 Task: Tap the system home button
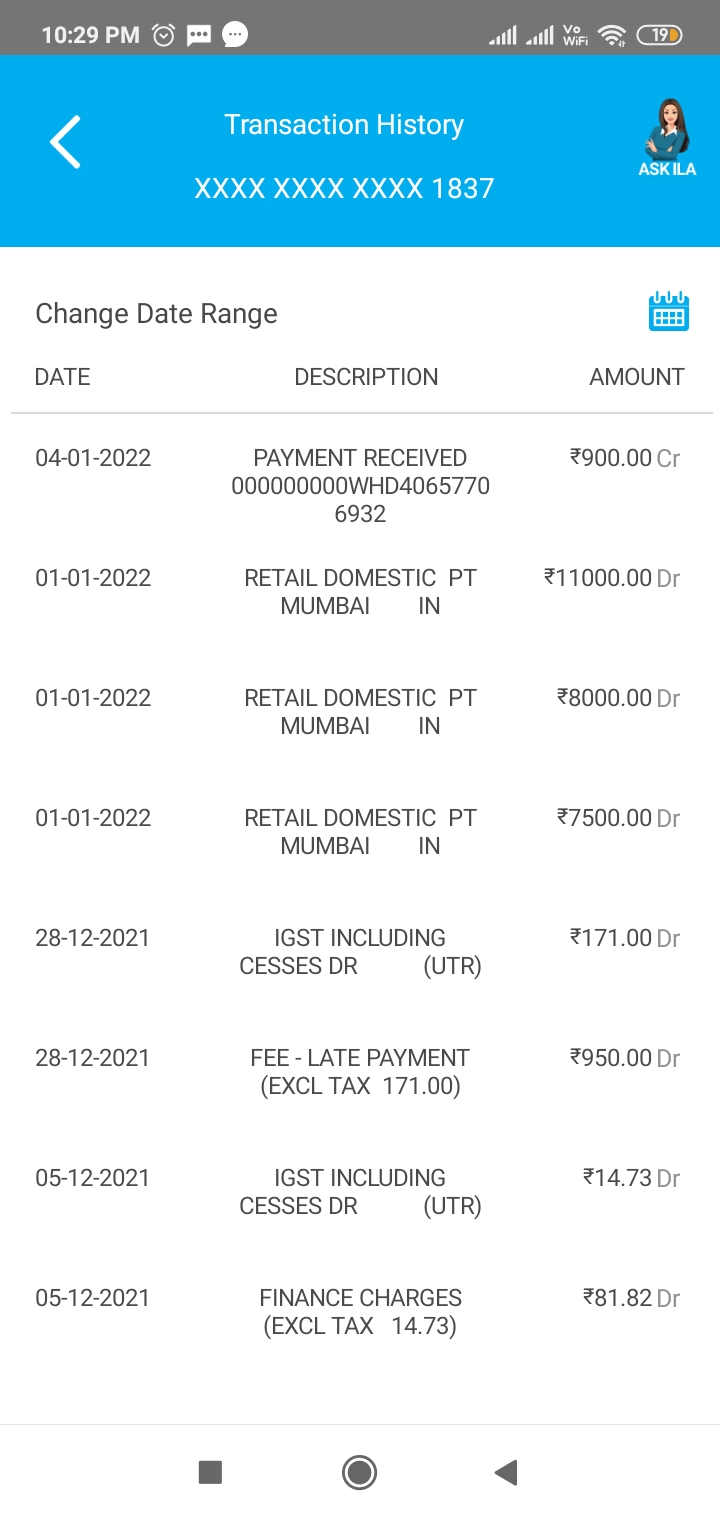coord(359,1472)
